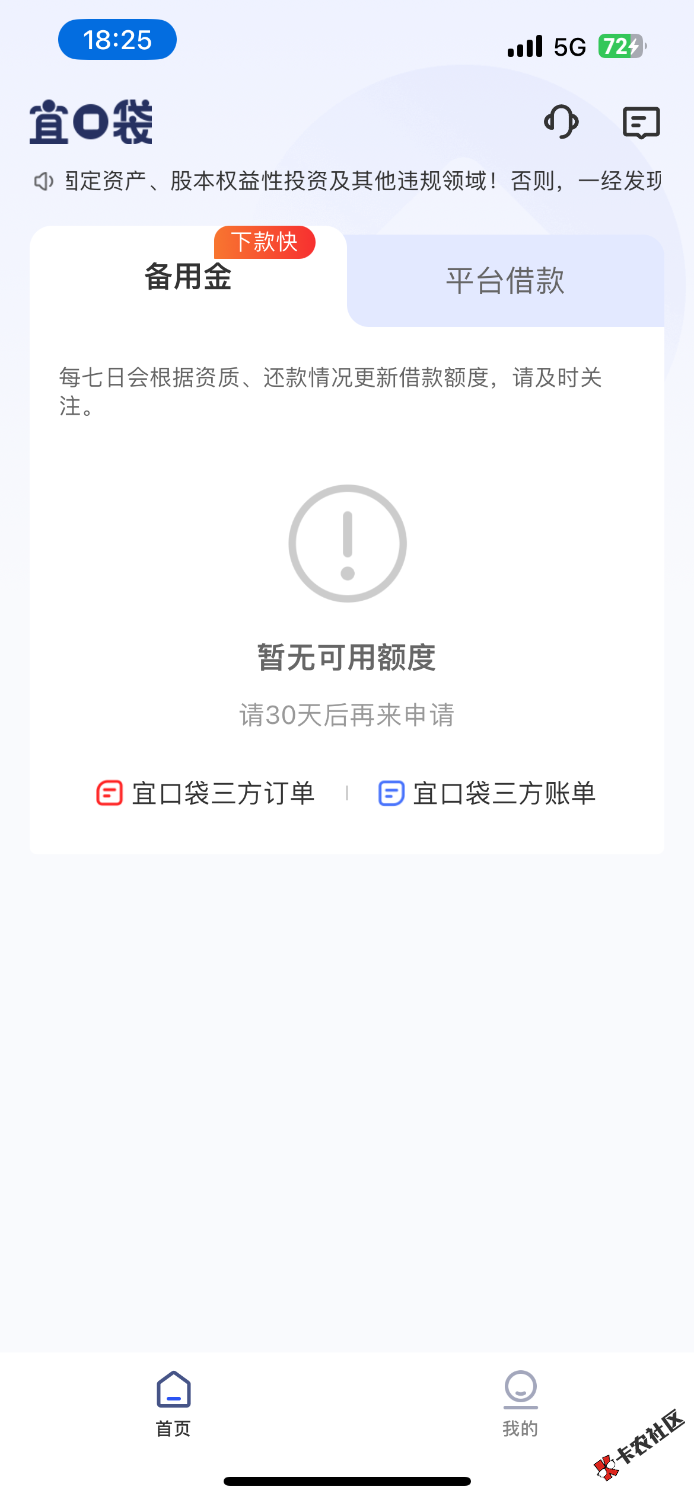
Task: Contact customer service via headset icon
Action: point(561,123)
